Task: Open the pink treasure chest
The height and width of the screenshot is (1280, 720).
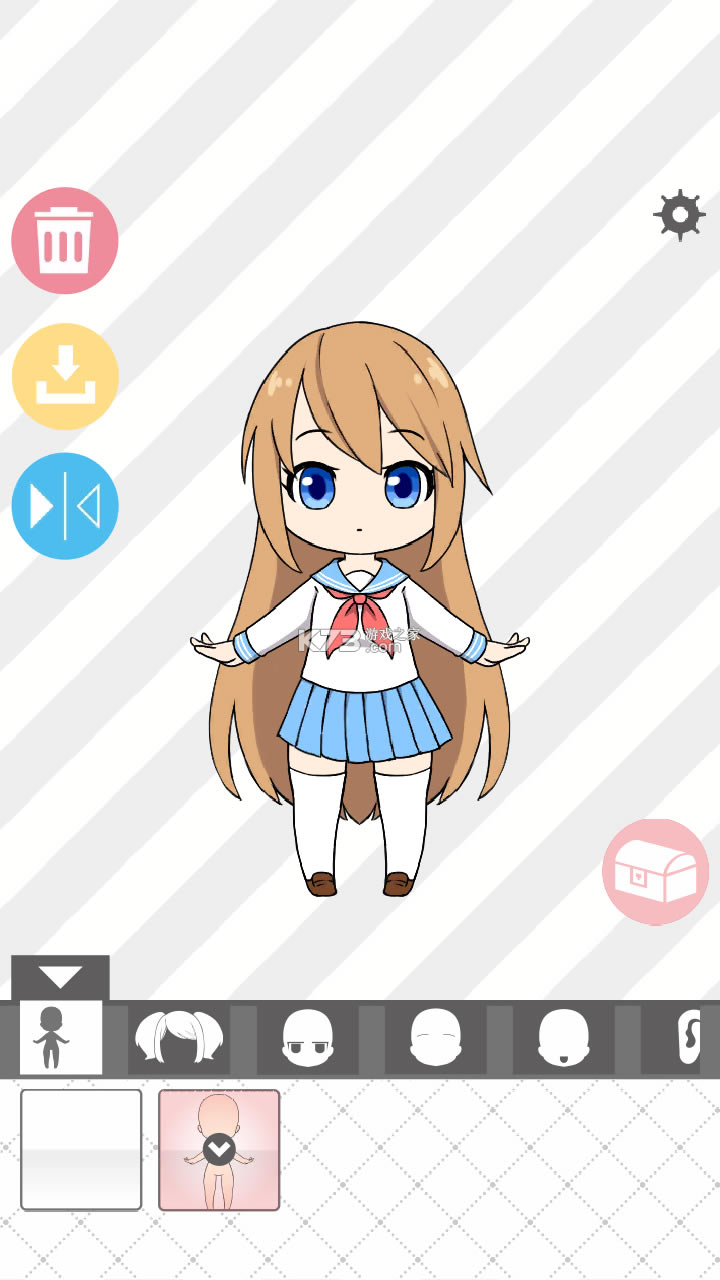Action: tap(655, 872)
